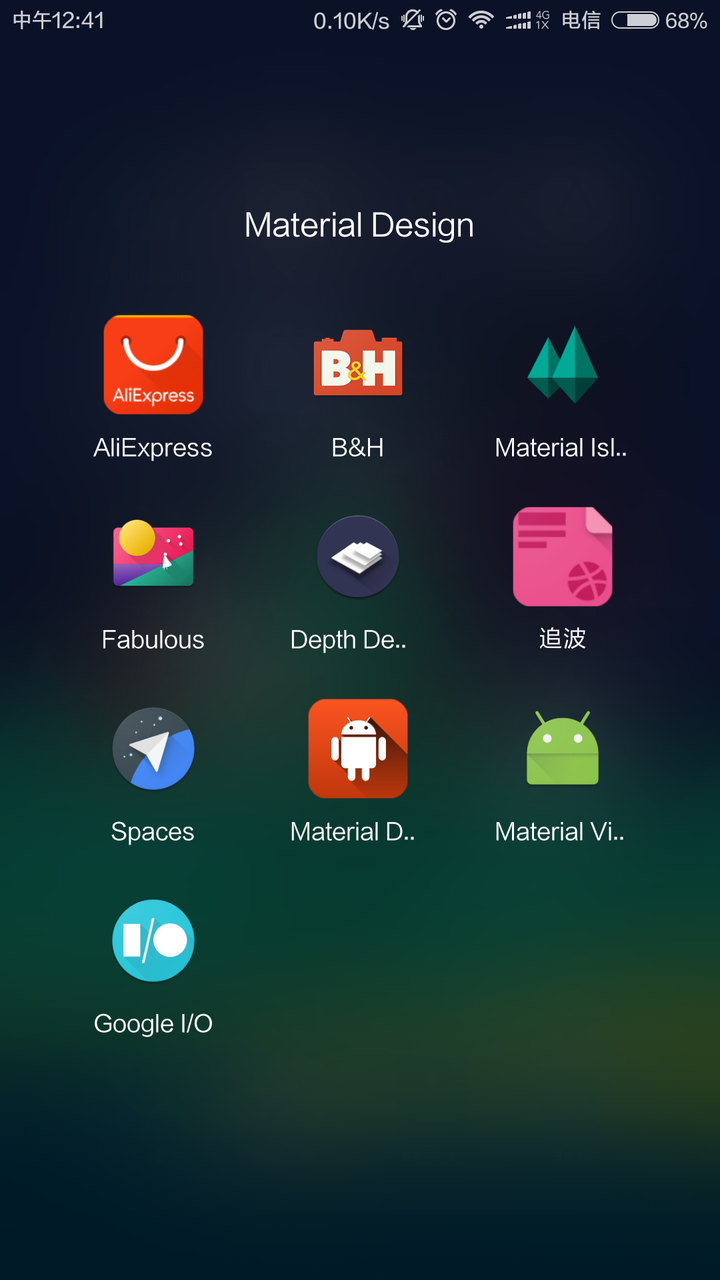
Task: Open the Depth De.. app
Action: pos(357,556)
